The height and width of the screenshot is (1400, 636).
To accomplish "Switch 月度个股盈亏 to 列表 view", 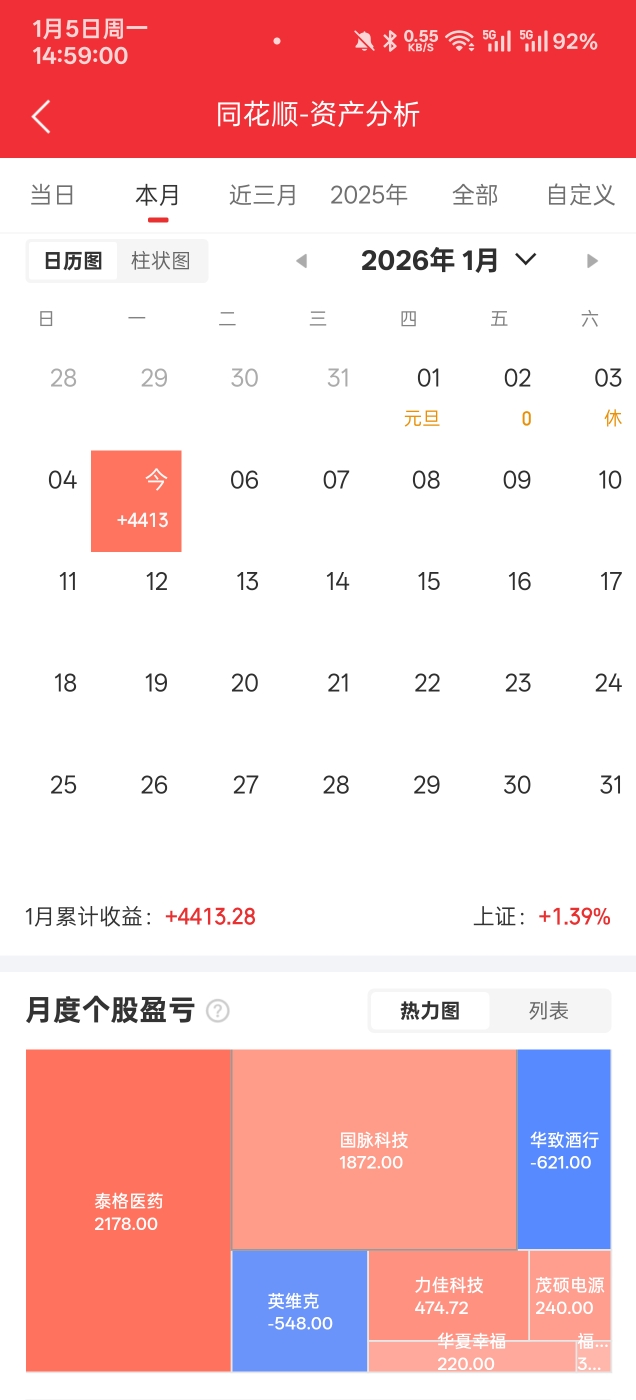I will pos(548,1011).
